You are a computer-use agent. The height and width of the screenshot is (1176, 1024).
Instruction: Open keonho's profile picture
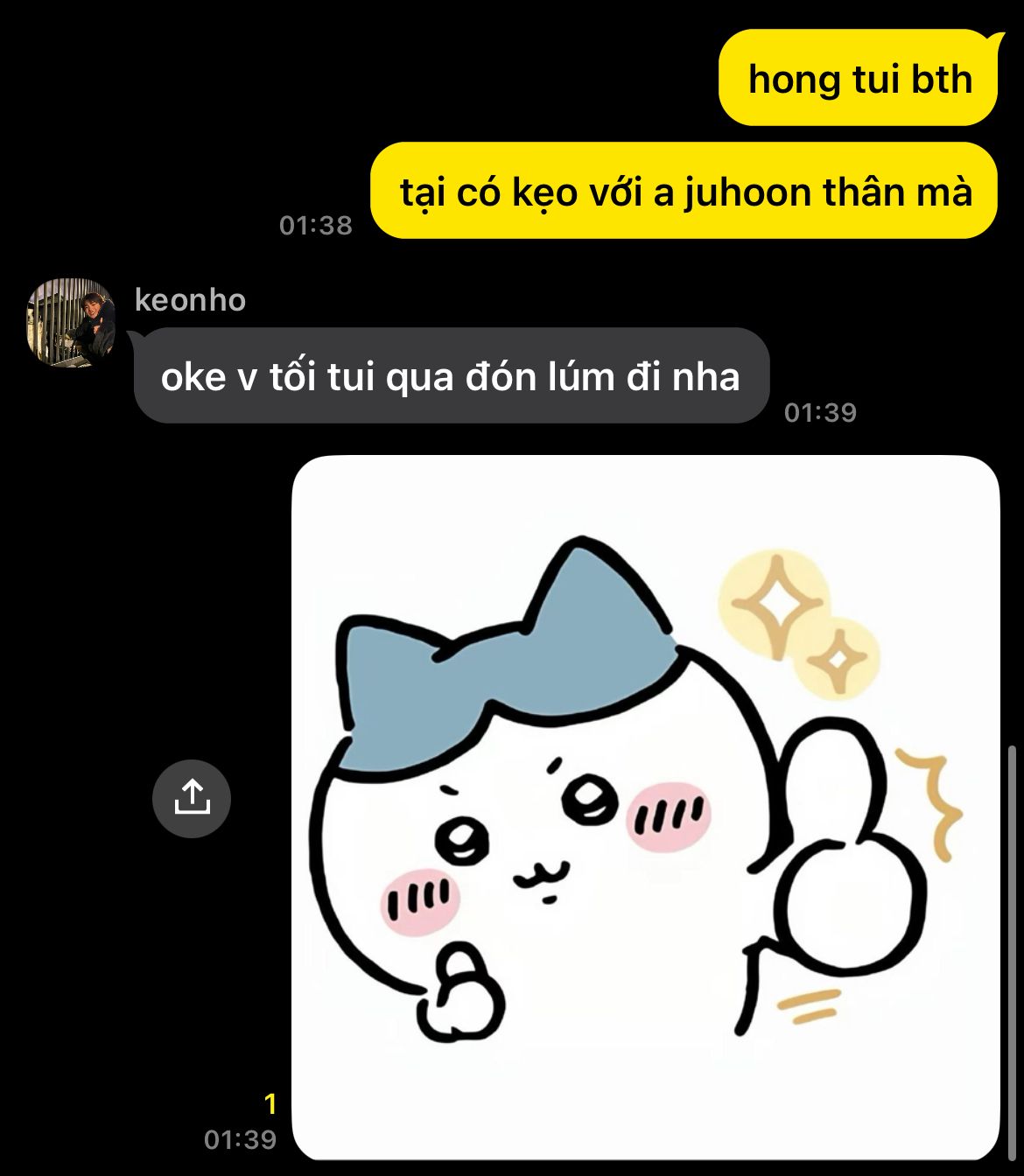coord(72,322)
